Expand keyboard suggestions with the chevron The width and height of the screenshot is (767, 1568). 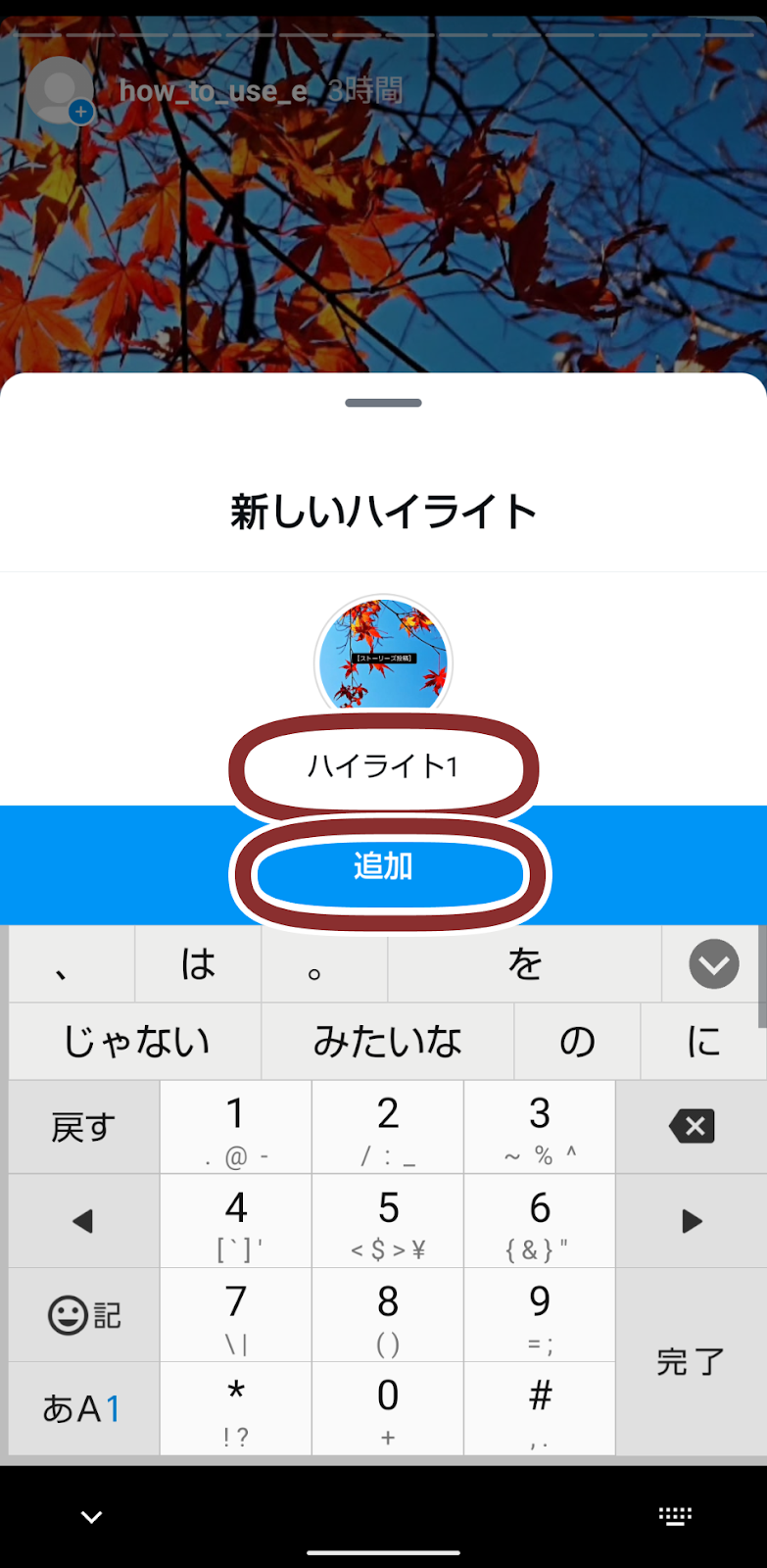(713, 964)
